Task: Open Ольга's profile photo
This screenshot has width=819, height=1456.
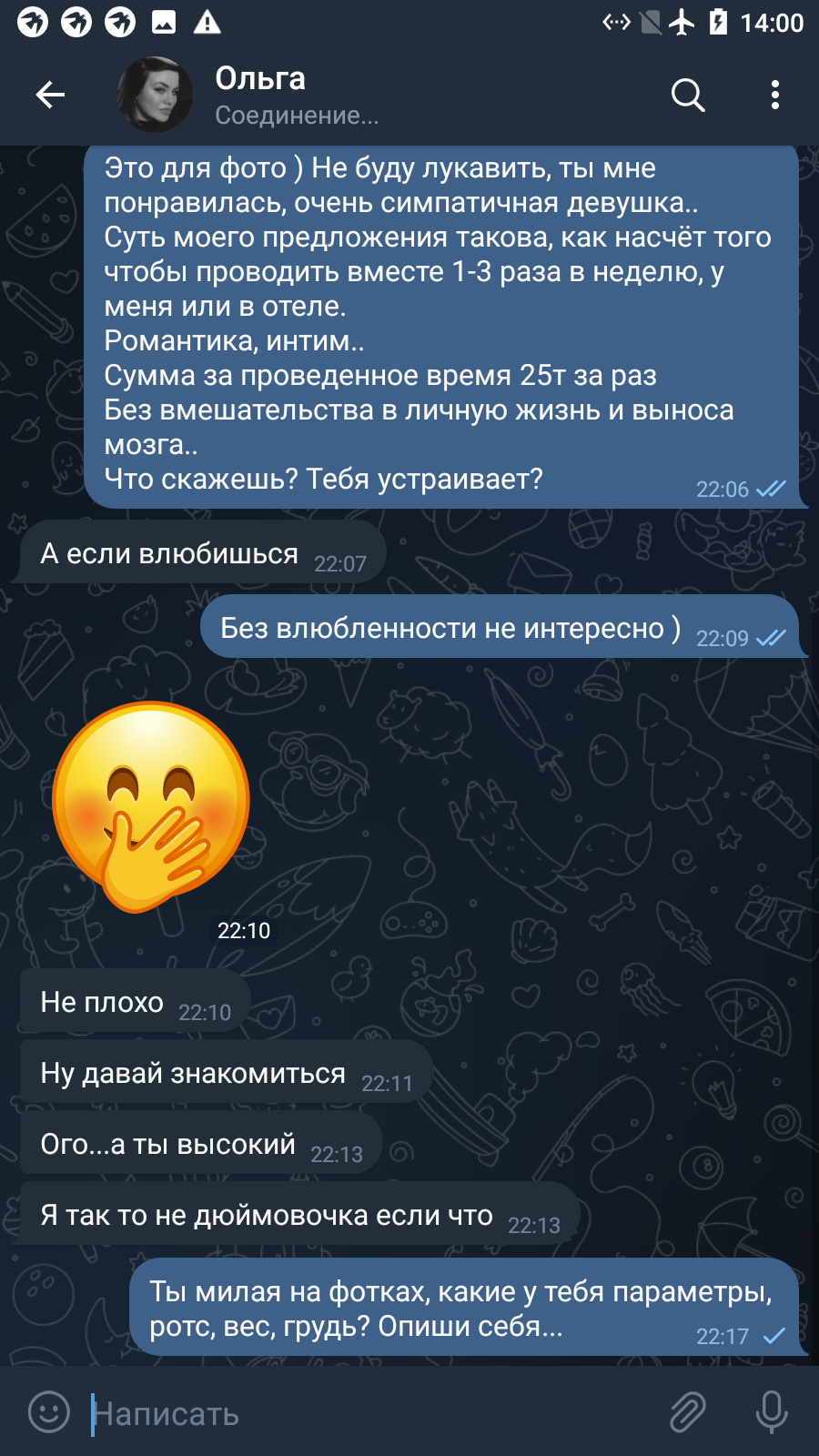Action: coord(156,95)
